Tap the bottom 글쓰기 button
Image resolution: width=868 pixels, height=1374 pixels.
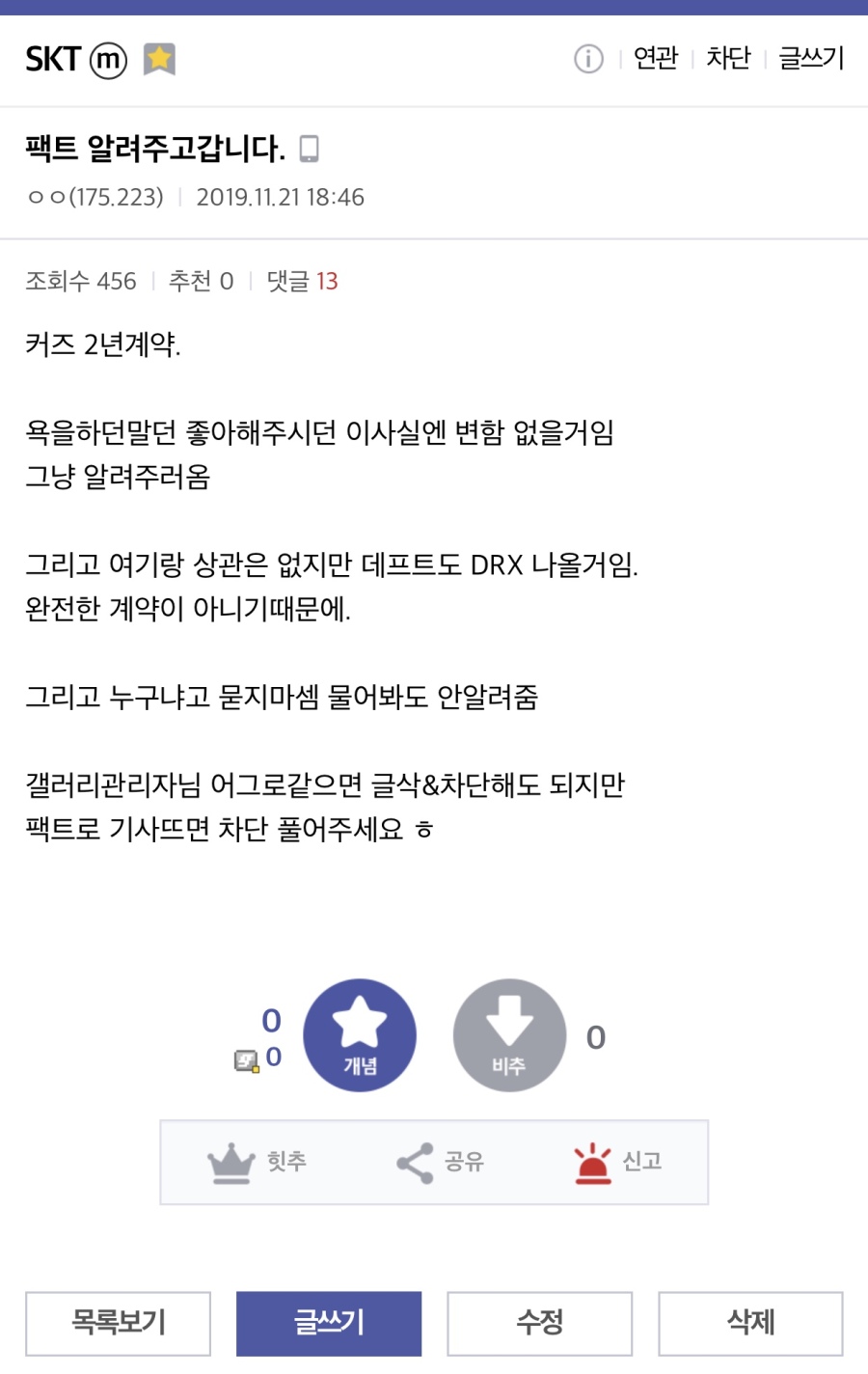tap(329, 1323)
